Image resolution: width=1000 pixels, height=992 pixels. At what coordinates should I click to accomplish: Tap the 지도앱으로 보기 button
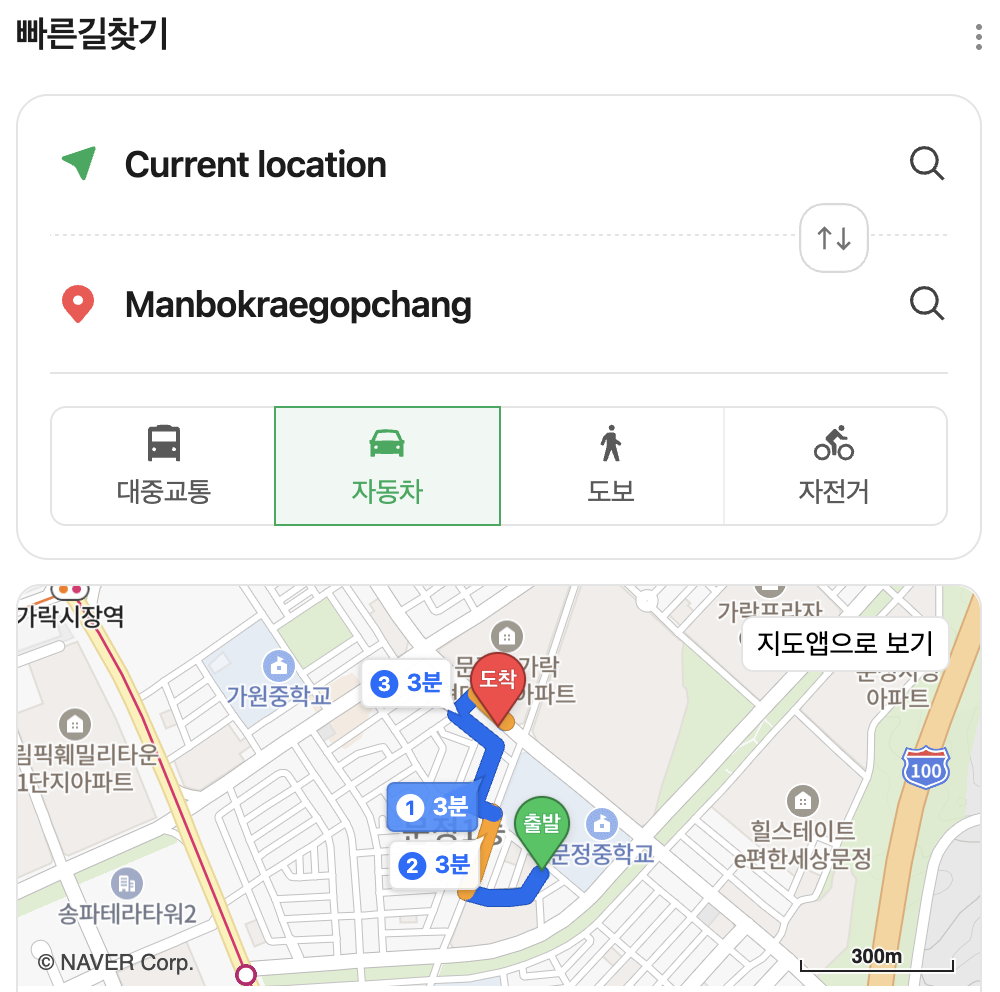coord(844,643)
